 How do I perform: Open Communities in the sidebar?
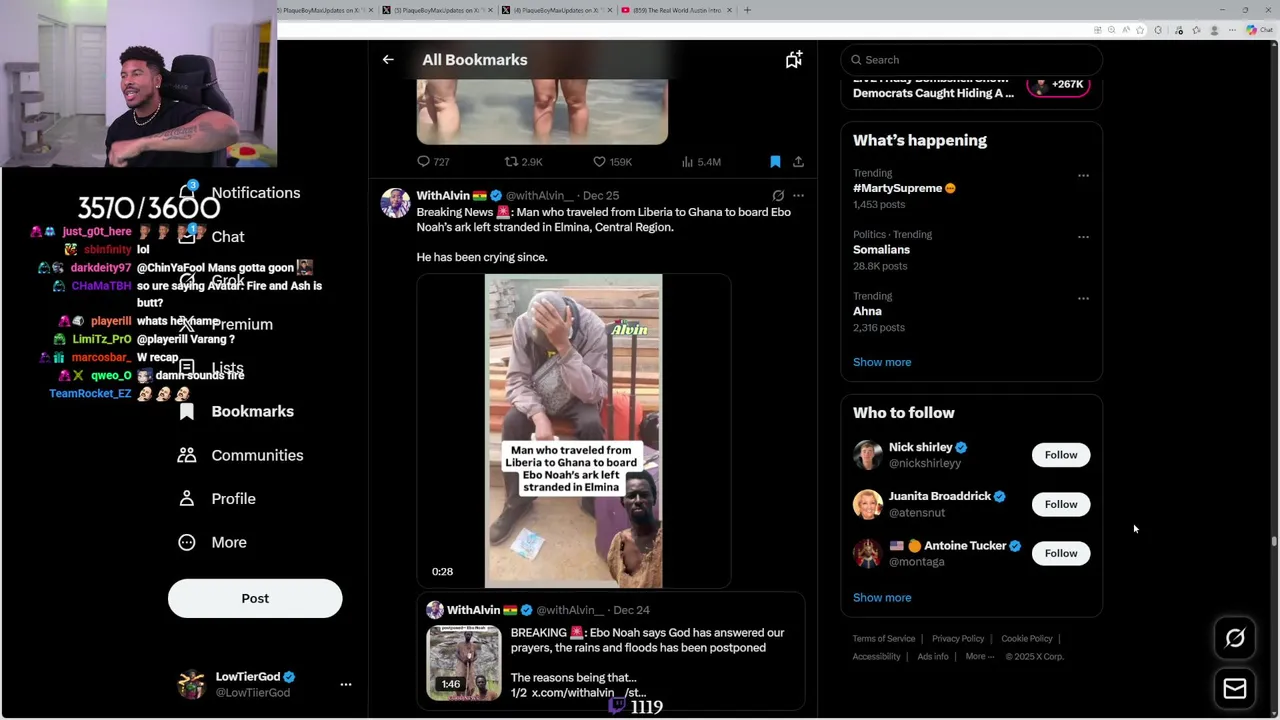coord(256,455)
